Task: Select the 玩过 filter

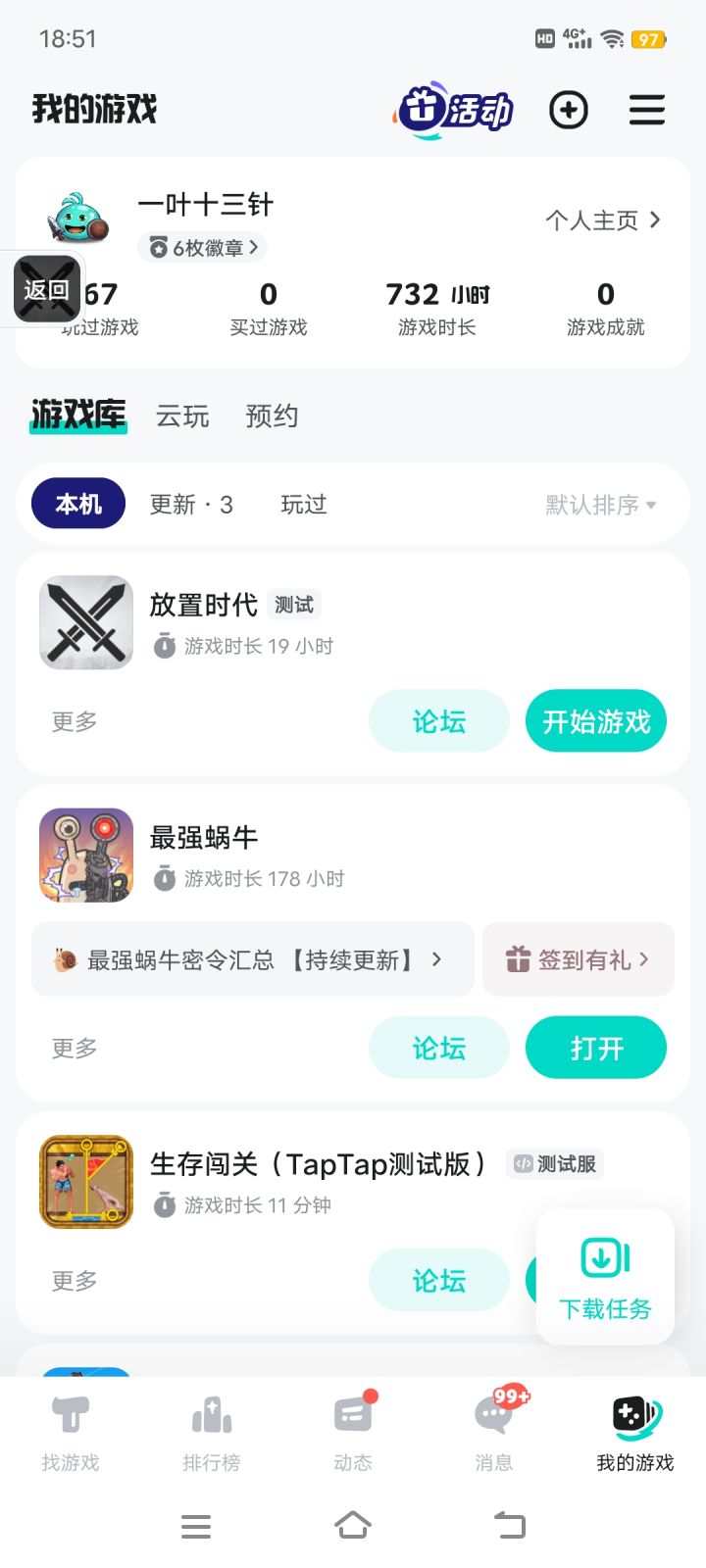Action: (x=304, y=505)
